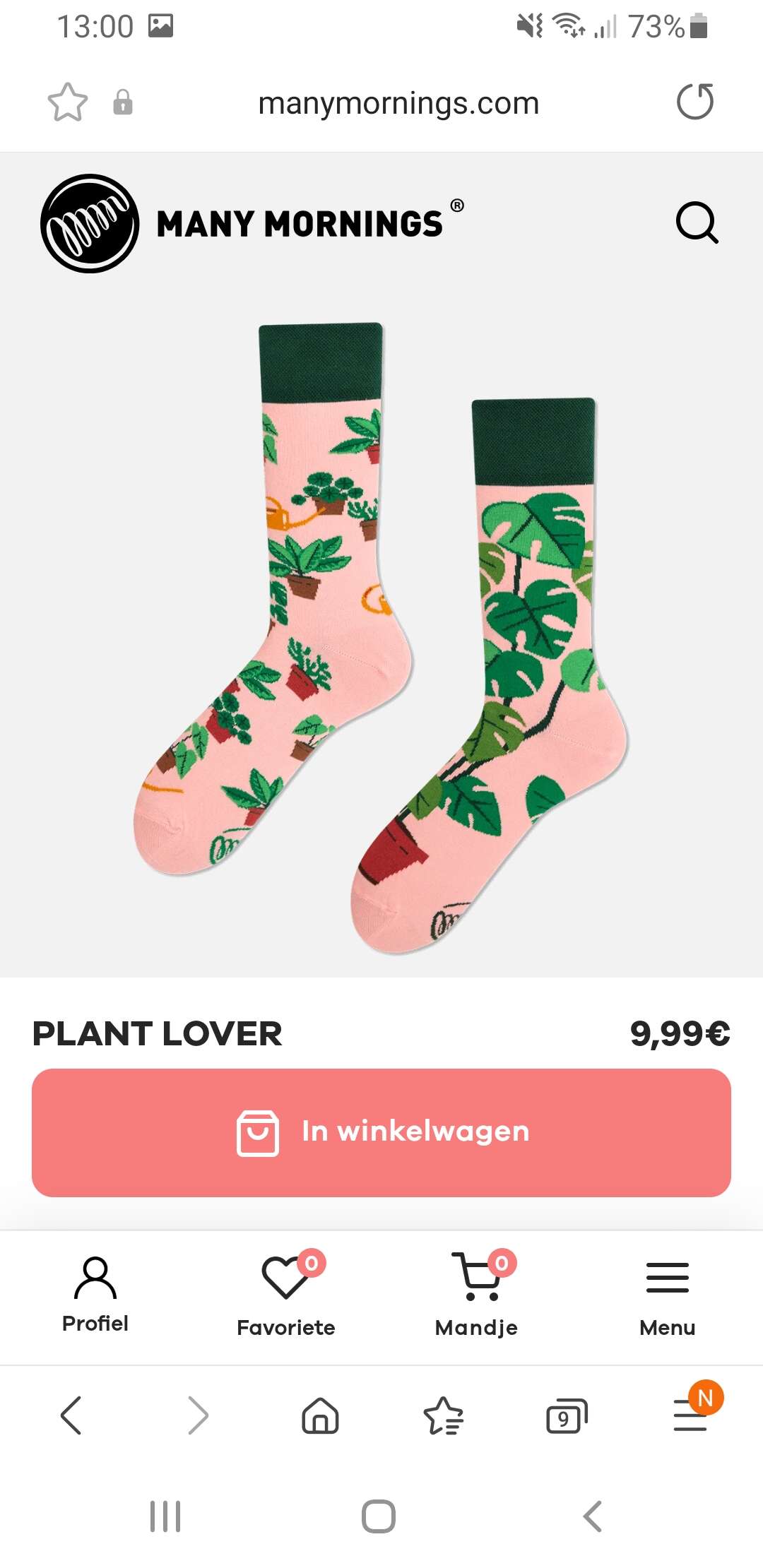Open the site search magnifier
The width and height of the screenshot is (763, 1568).
[697, 223]
